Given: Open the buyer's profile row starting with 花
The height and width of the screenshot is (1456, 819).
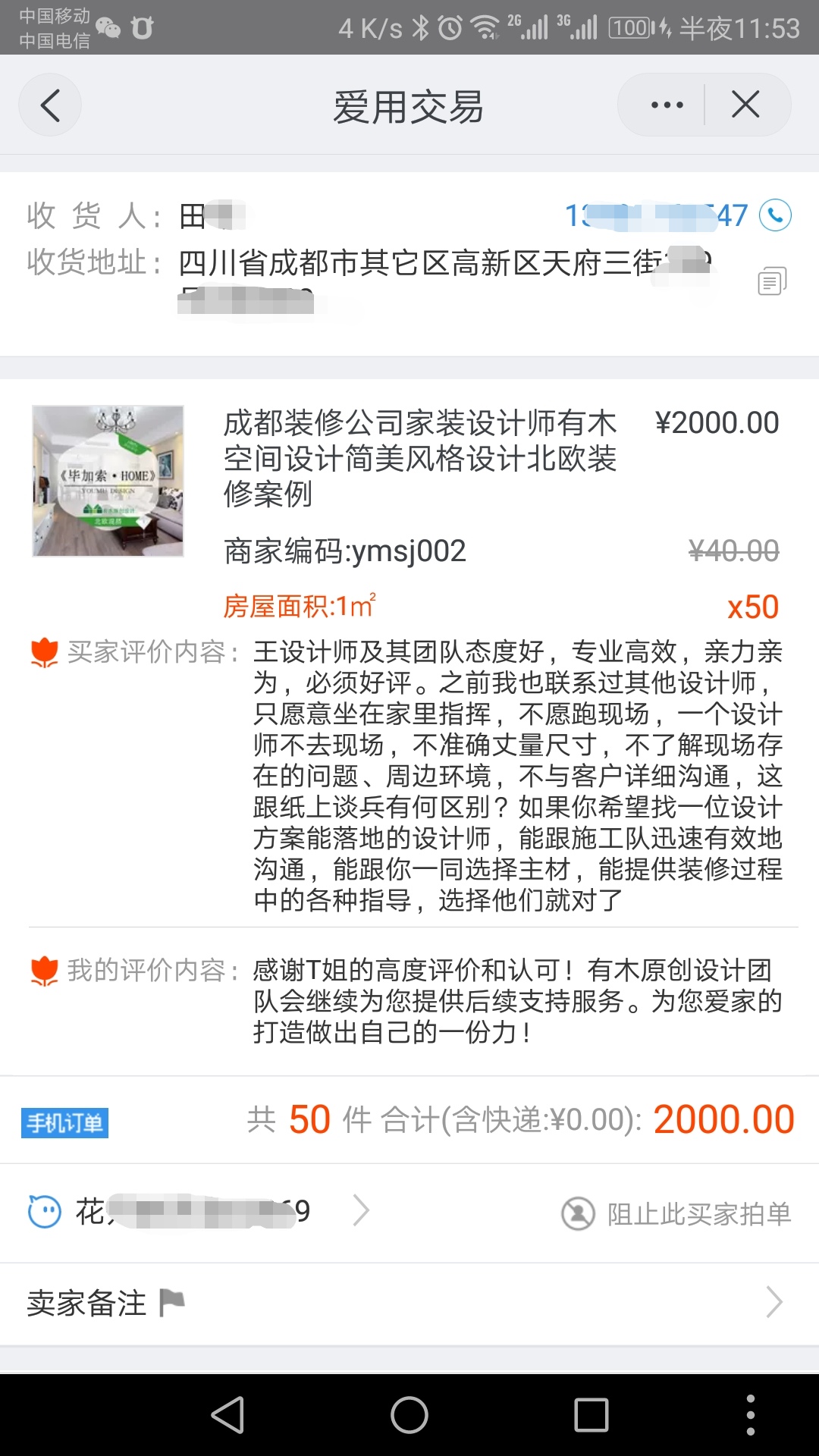Looking at the screenshot, I should [197, 1211].
